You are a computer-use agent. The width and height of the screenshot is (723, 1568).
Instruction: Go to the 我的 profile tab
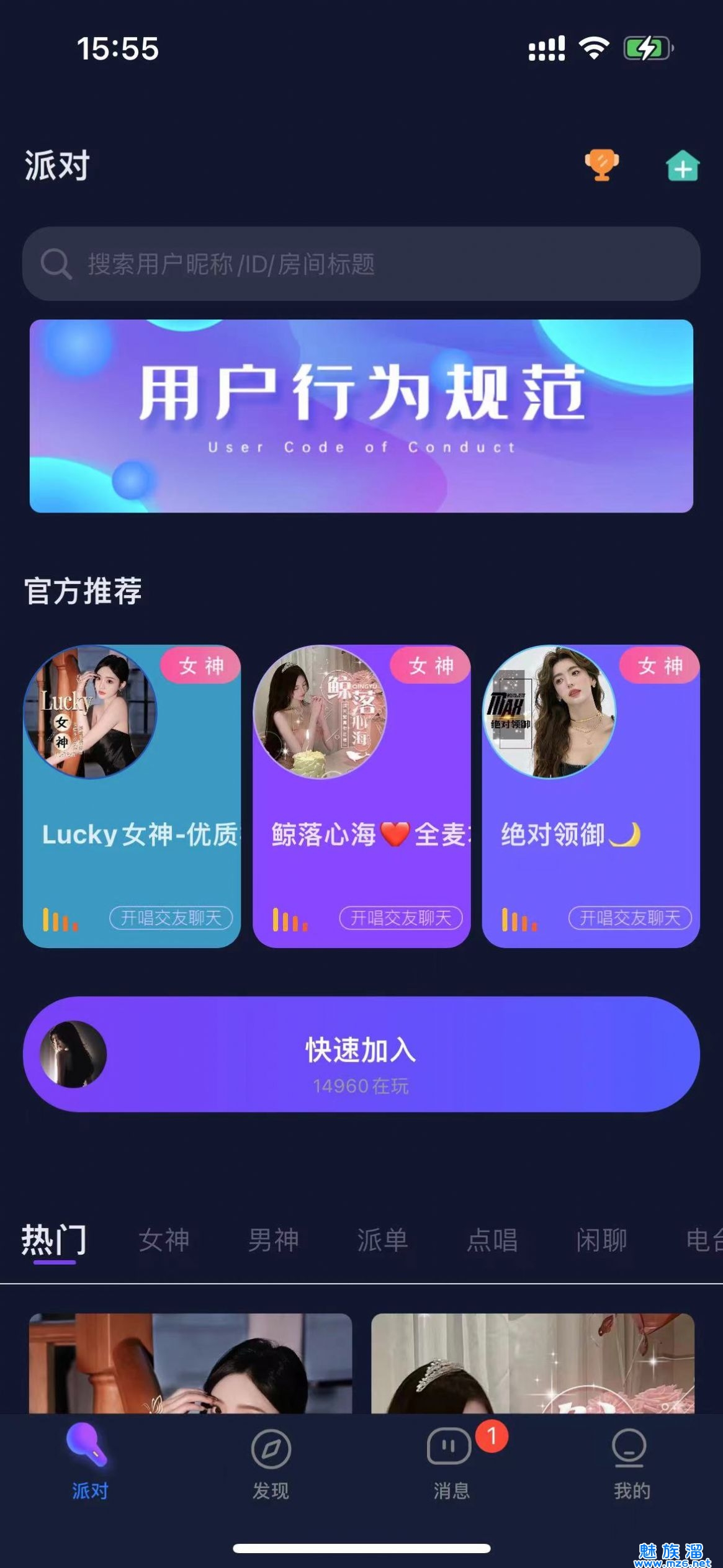[631, 1463]
